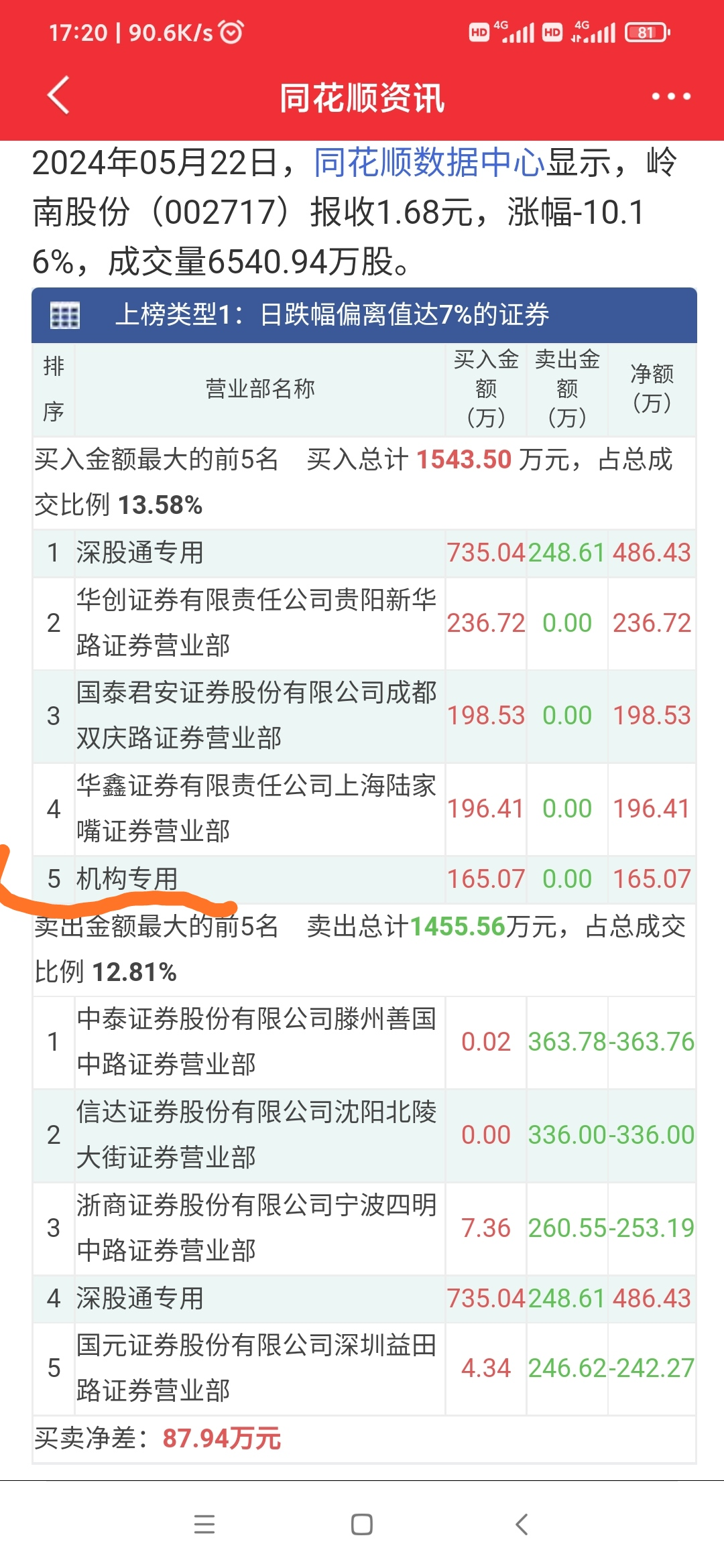Go back using the header arrow
Screen dimensions: 724x1568
[59, 96]
